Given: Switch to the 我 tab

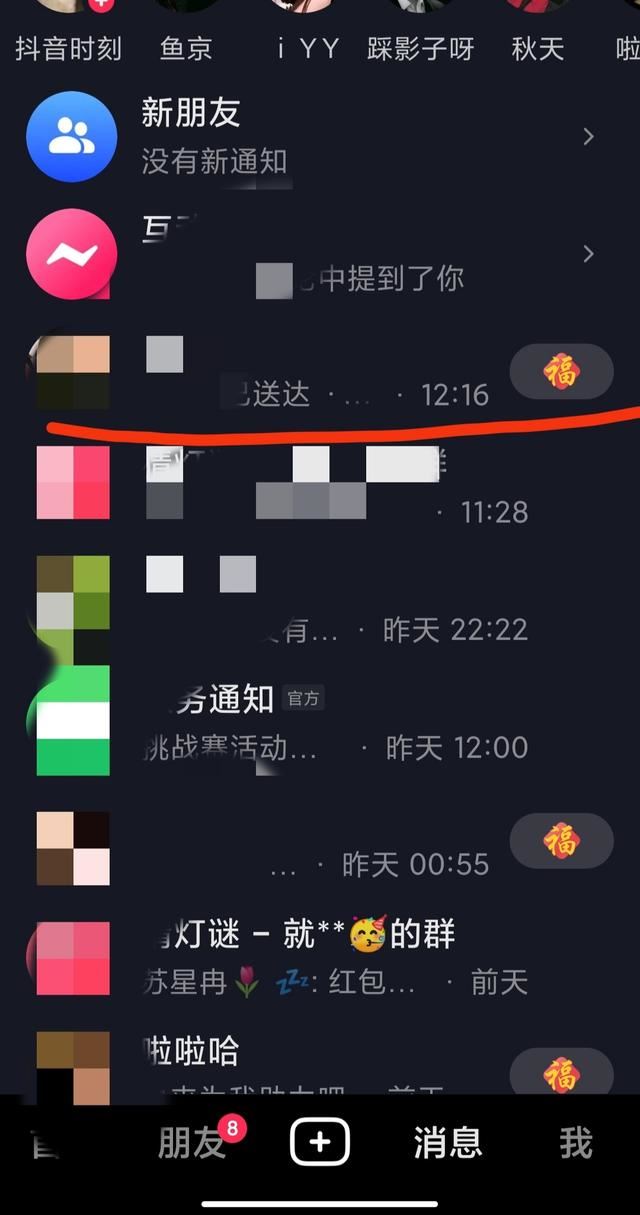Looking at the screenshot, I should [x=576, y=1143].
